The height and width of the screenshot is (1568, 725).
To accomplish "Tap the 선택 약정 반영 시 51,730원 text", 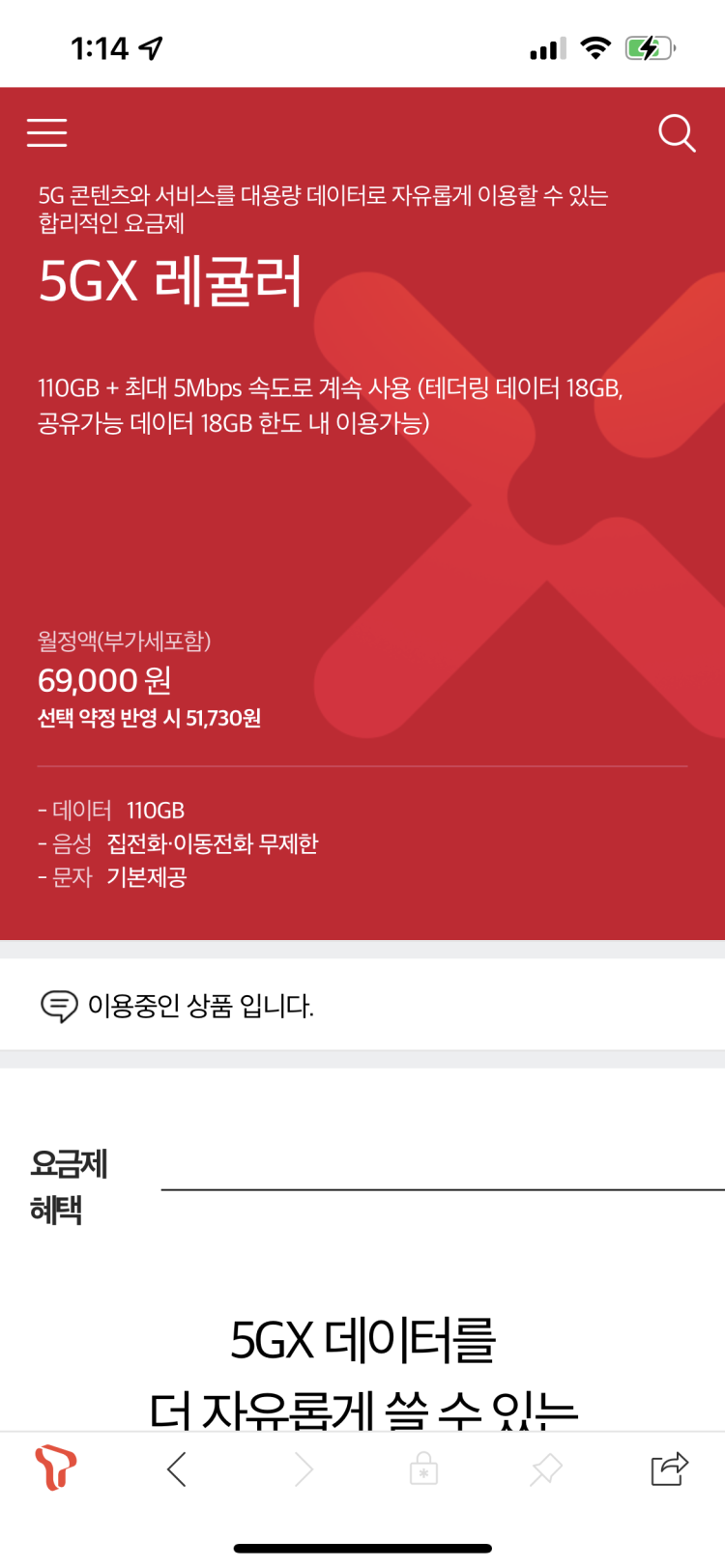I will pos(150,719).
